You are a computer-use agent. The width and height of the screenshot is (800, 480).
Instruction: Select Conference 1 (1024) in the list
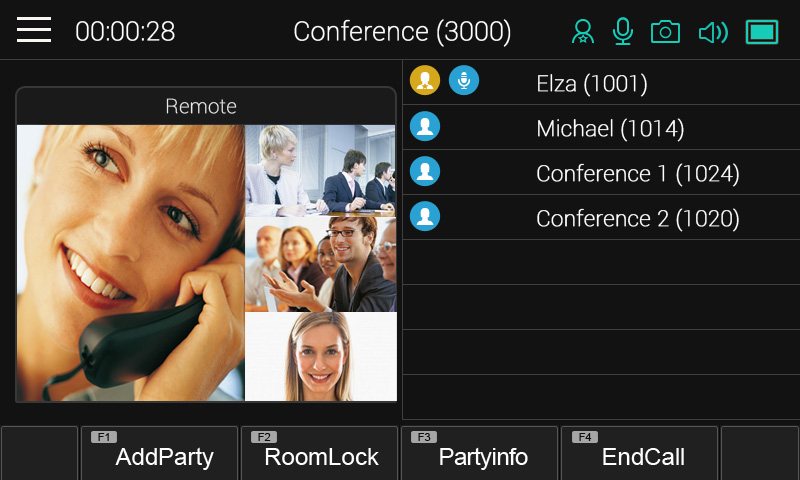point(637,173)
